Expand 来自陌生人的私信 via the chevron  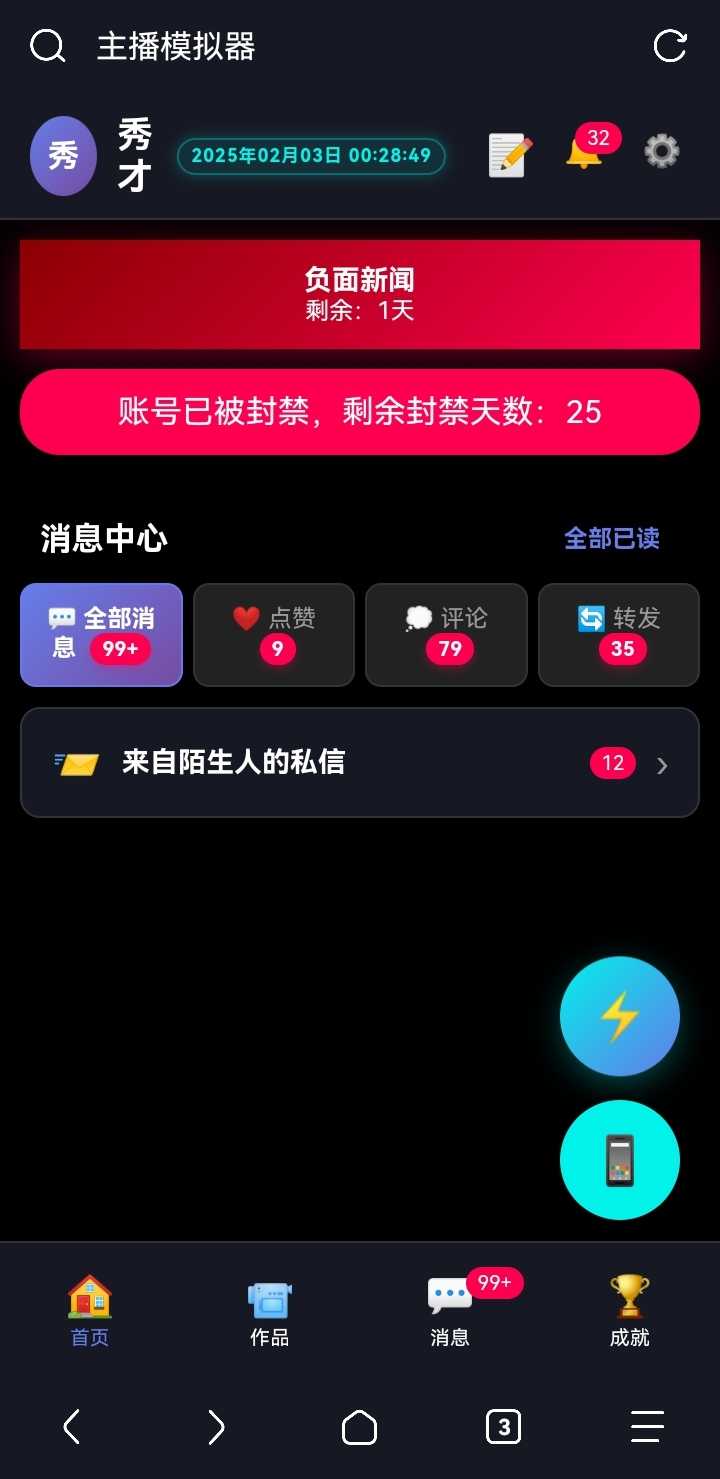point(661,764)
